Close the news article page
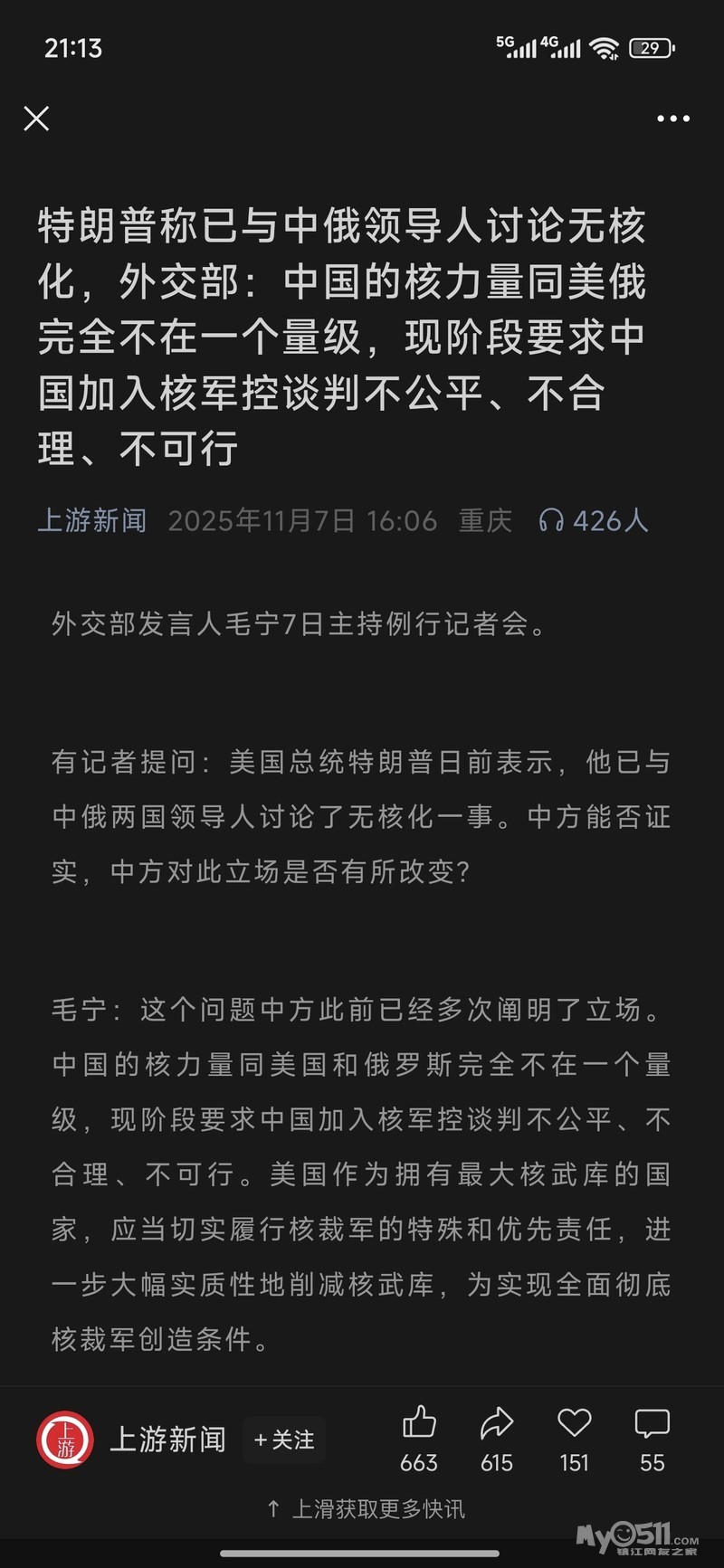Screen dimensions: 724x1568 point(36,119)
